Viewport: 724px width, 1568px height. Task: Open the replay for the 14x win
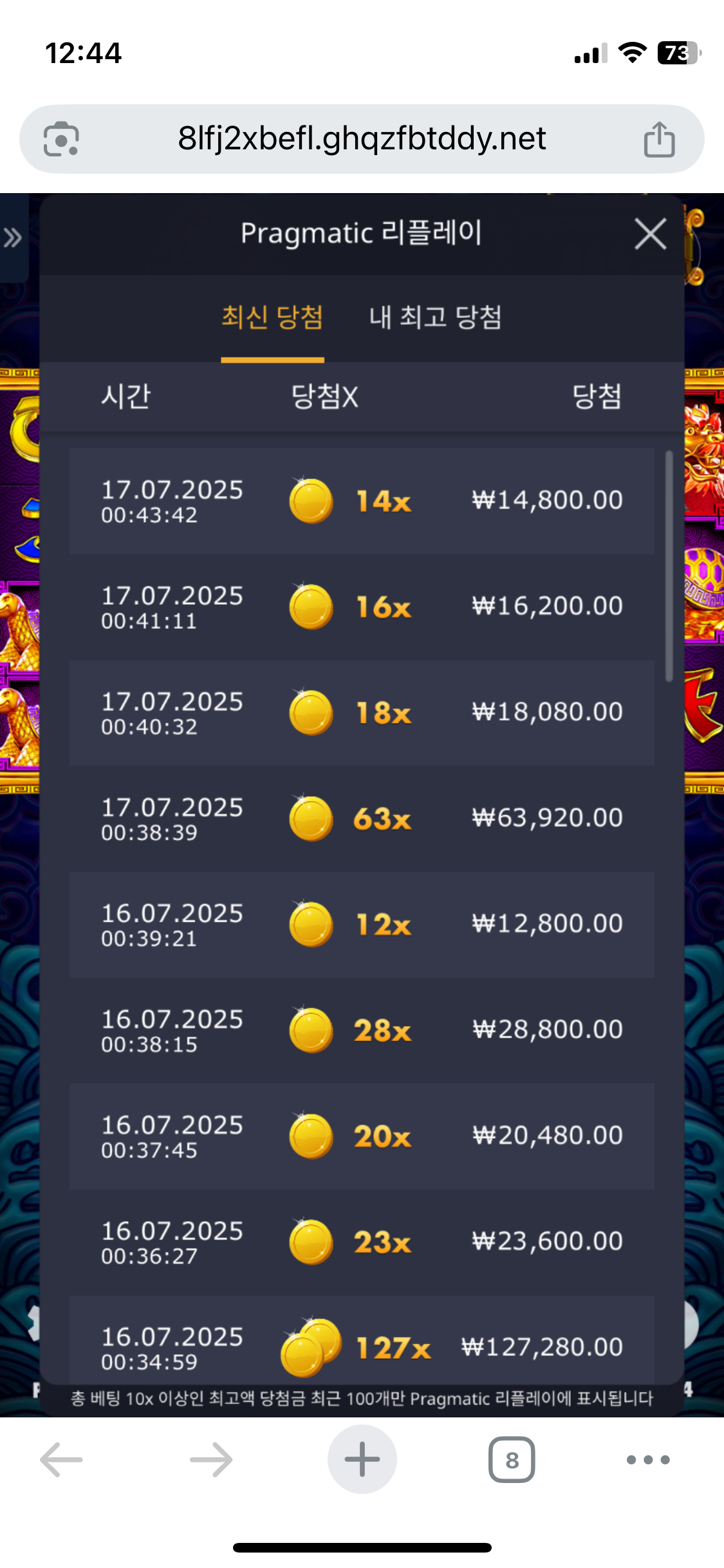point(362,501)
